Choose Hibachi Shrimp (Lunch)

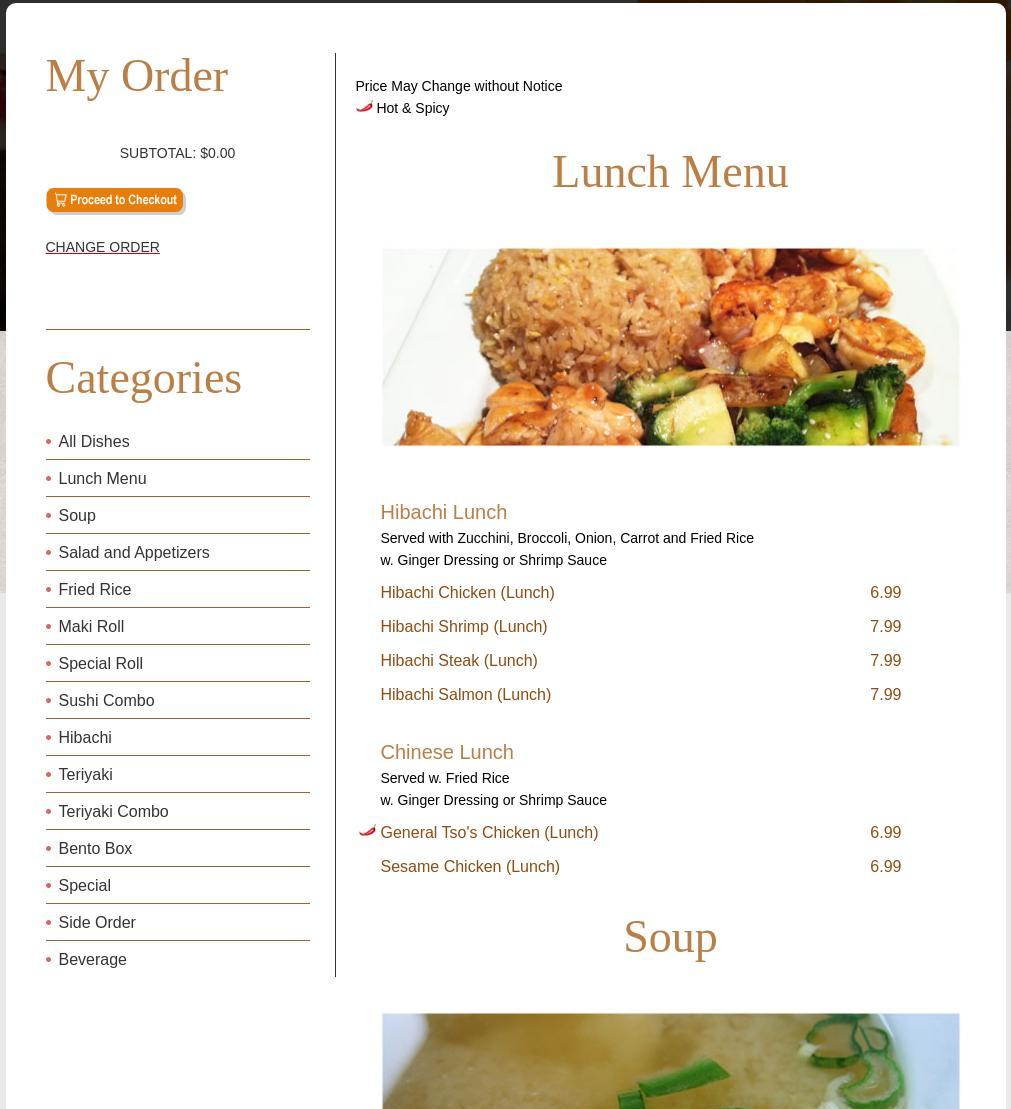(x=463, y=626)
